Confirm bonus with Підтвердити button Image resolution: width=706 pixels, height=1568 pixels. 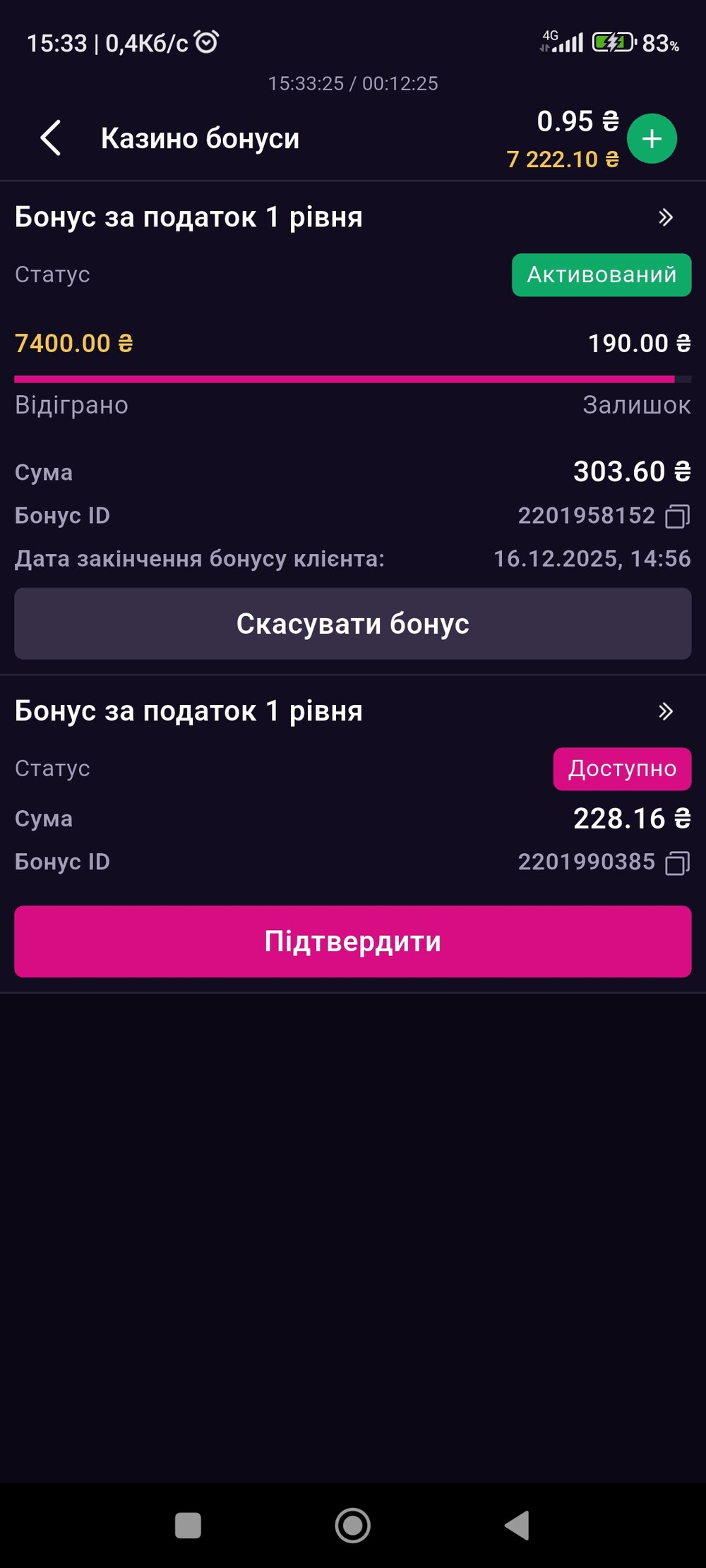click(x=353, y=941)
